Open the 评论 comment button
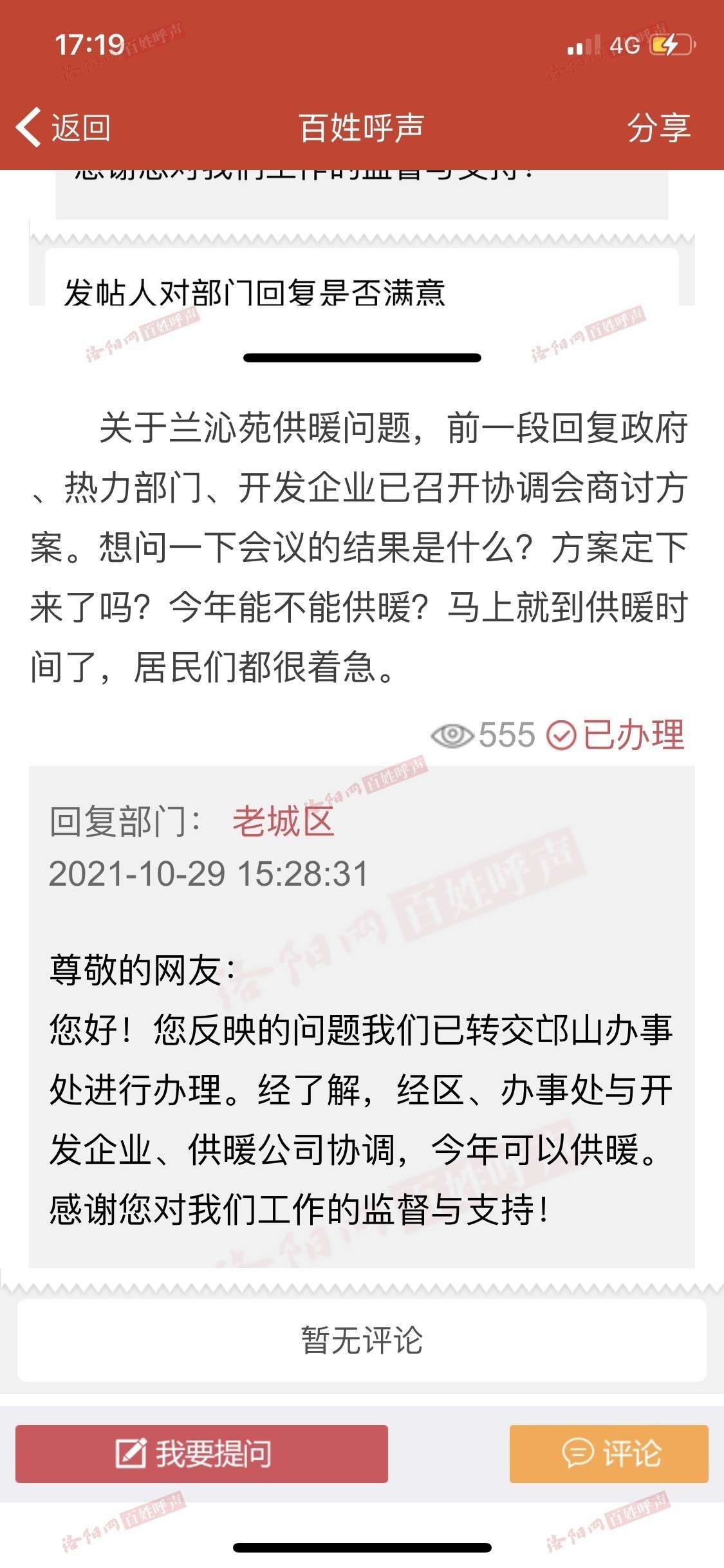The height and width of the screenshot is (1568, 724). [x=609, y=1454]
